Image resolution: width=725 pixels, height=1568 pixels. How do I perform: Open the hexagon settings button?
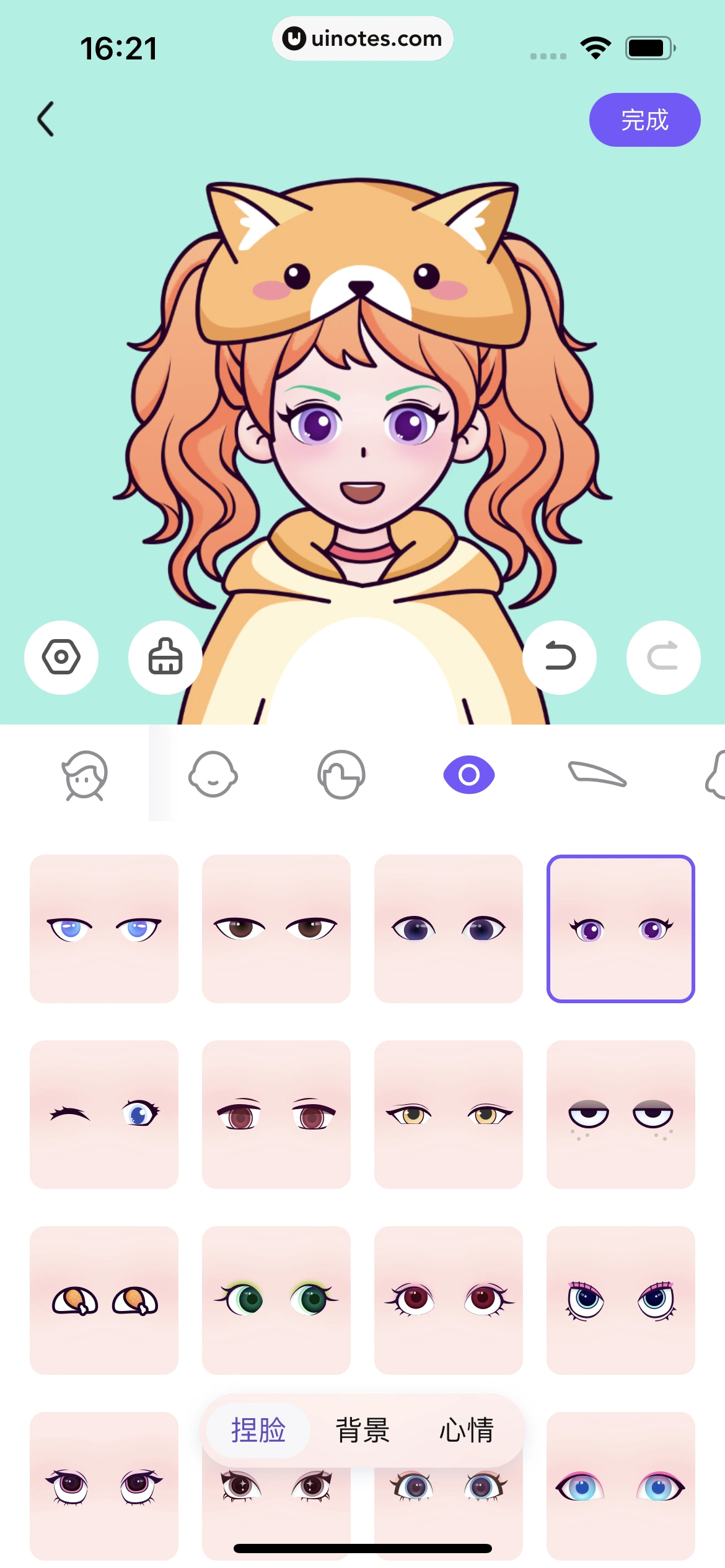point(61,657)
